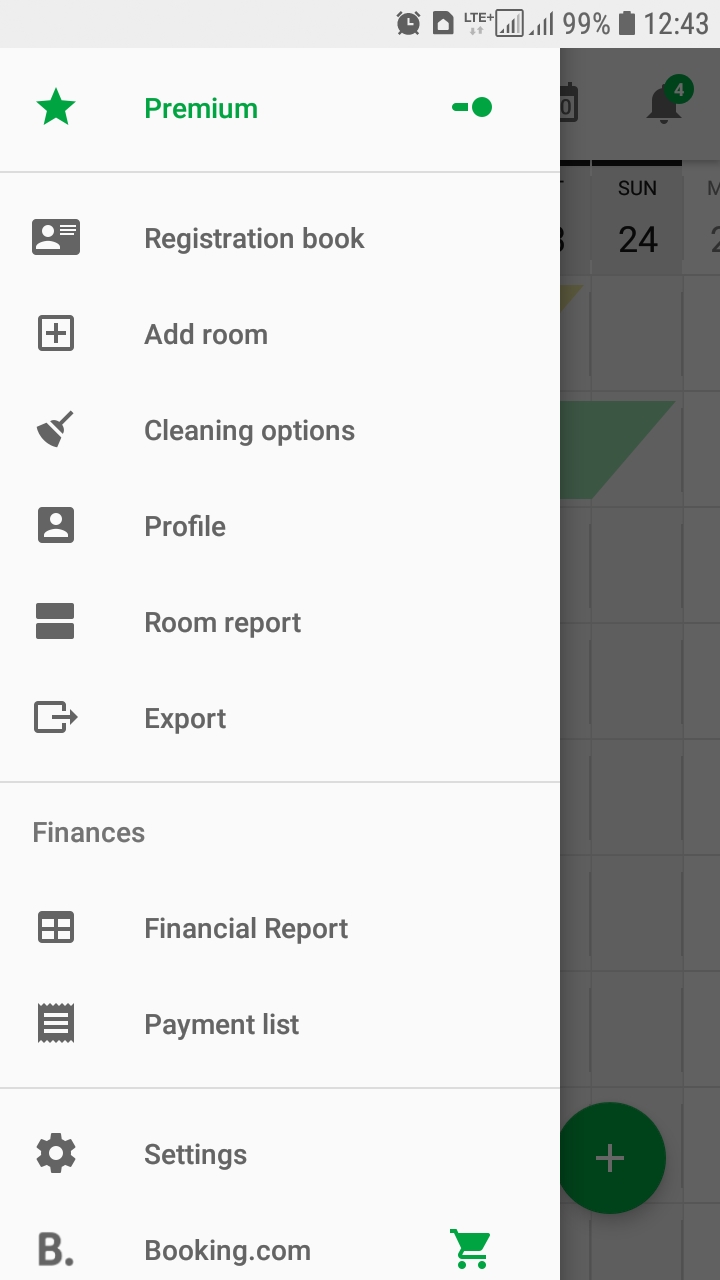The width and height of the screenshot is (720, 1280).
Task: Show the Payment list
Action: (x=280, y=1024)
